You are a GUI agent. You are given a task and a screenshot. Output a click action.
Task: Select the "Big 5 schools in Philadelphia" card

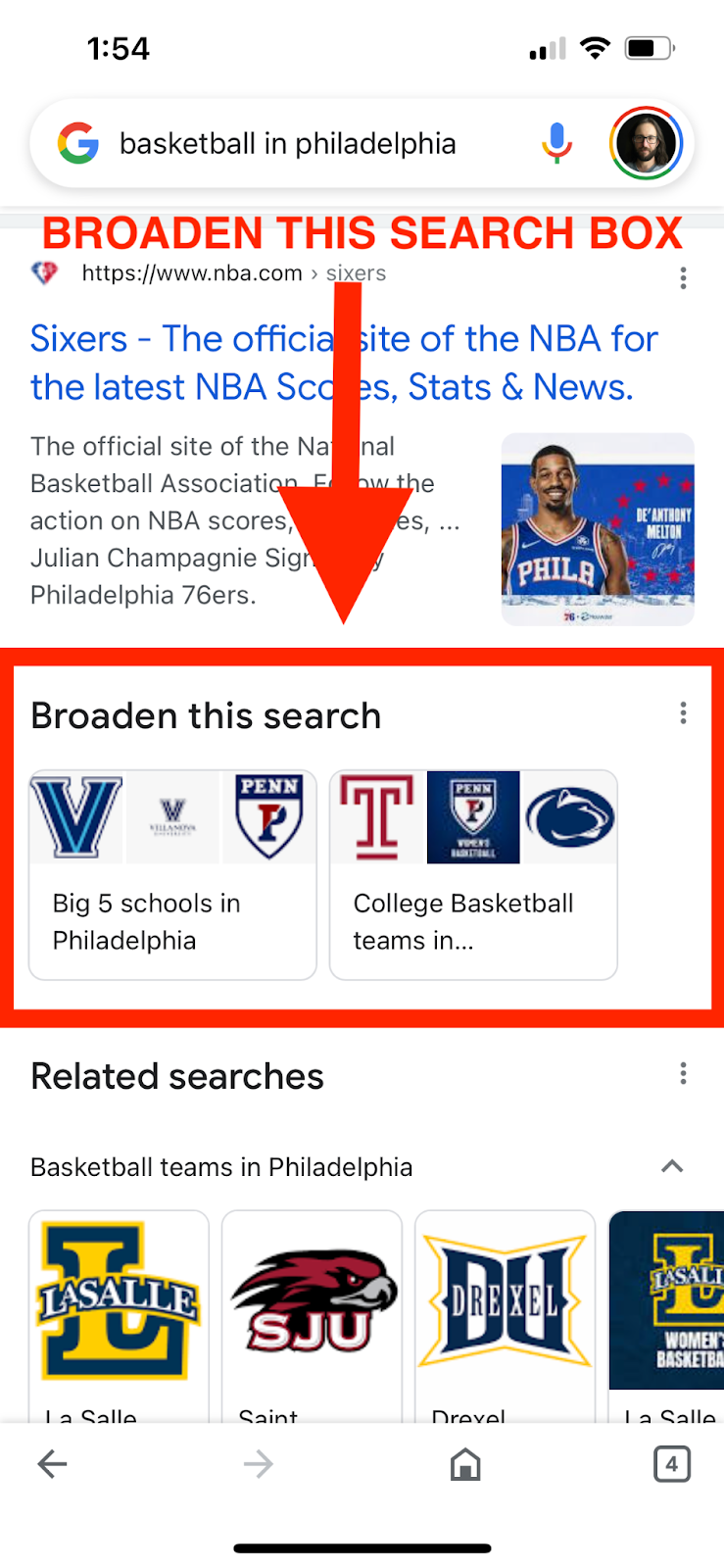tap(172, 874)
